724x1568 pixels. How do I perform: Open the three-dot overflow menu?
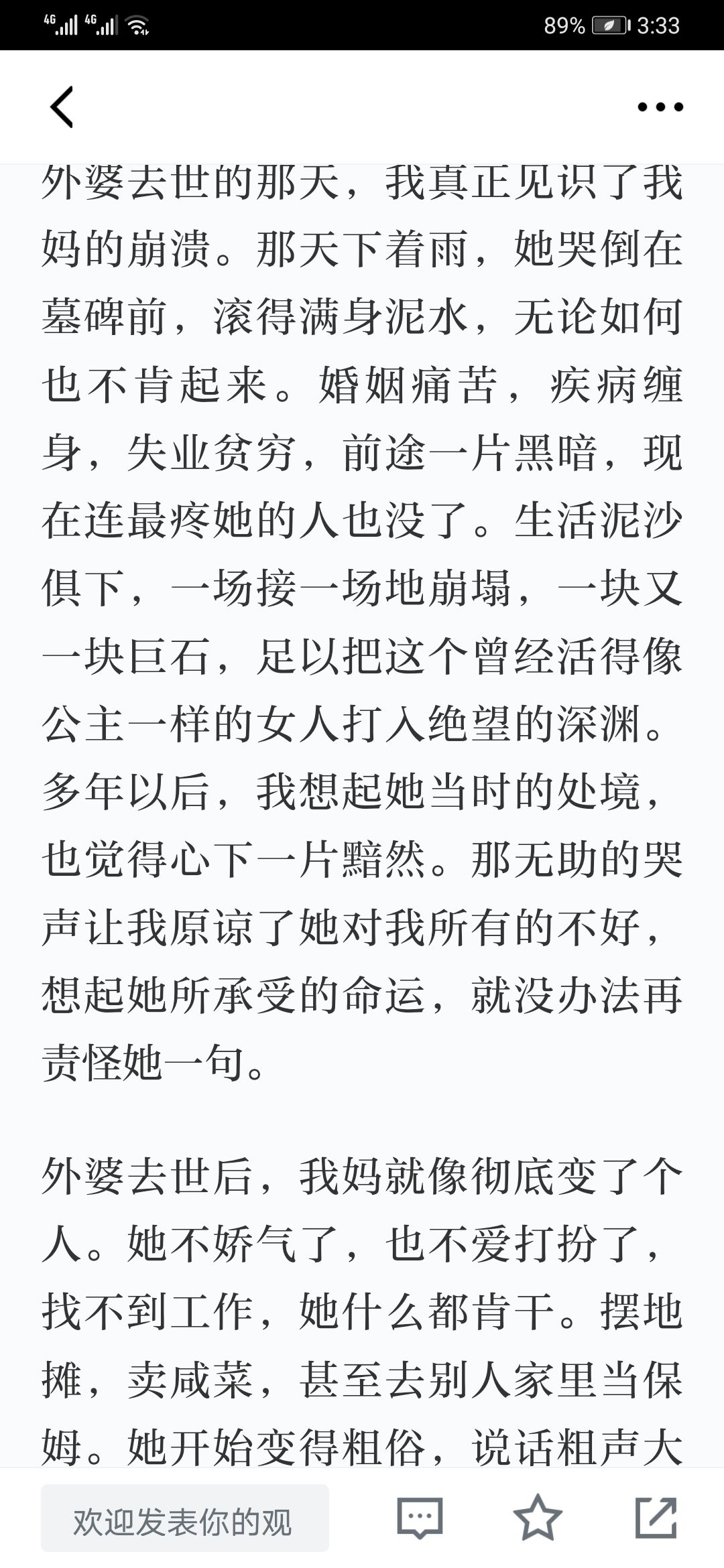tap(660, 107)
